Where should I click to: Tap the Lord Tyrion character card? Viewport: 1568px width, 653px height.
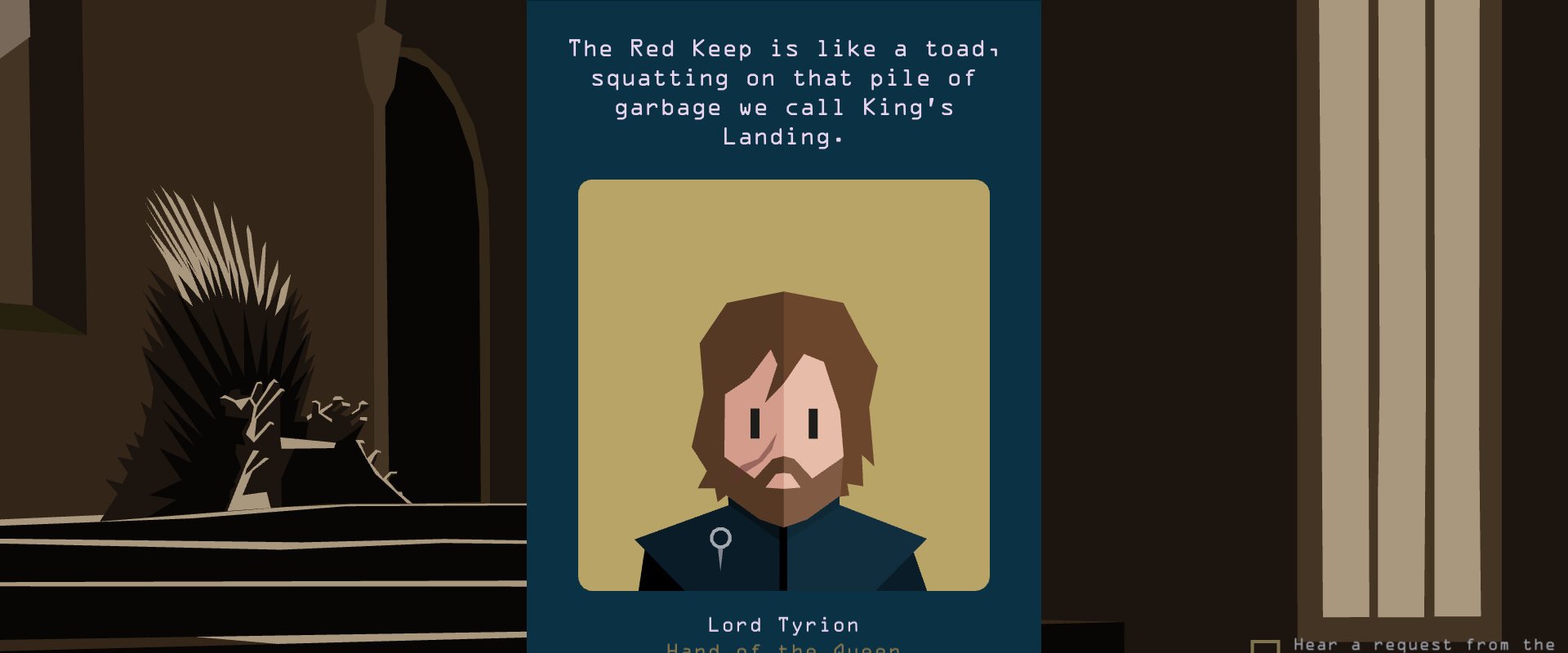[784, 385]
